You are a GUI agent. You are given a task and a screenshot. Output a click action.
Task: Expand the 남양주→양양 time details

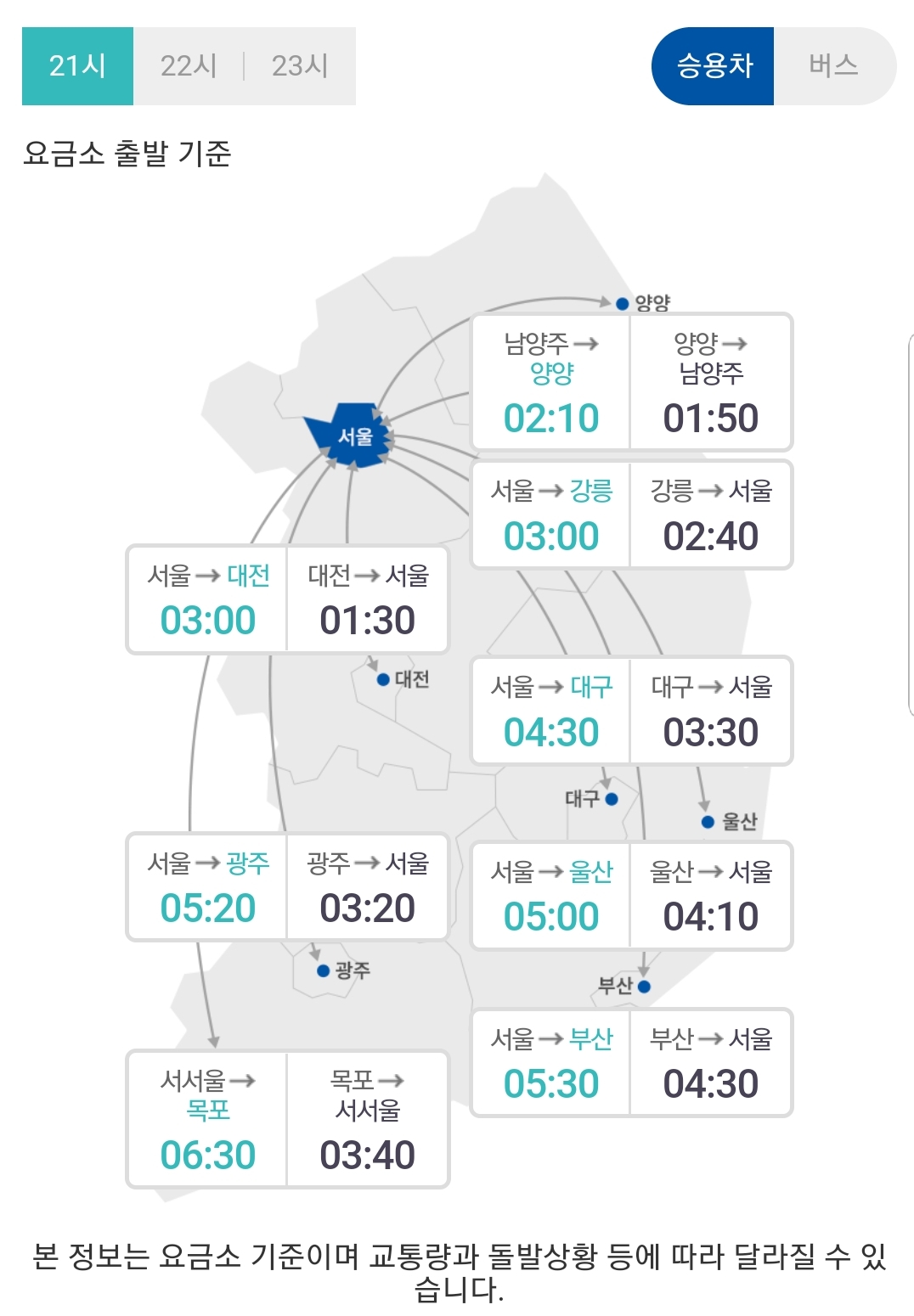pos(550,380)
